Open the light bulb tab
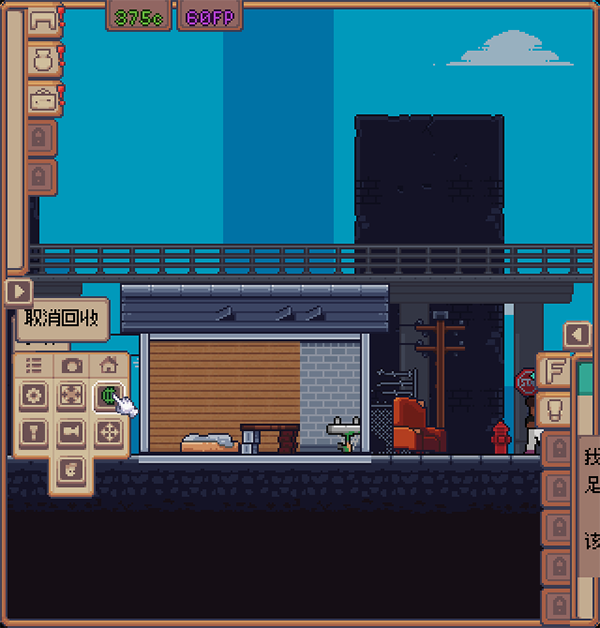 (x=553, y=409)
